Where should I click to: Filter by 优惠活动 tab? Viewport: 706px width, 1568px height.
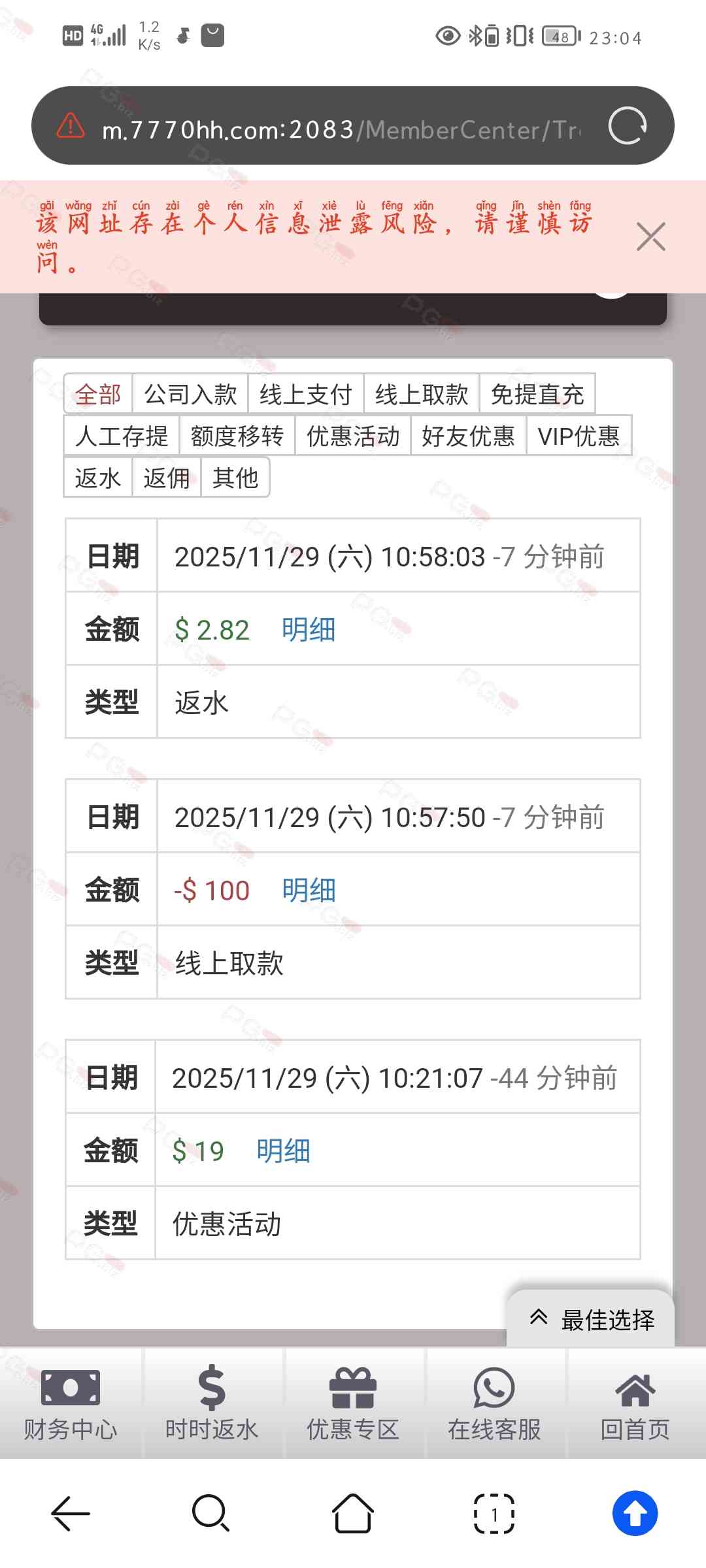[x=353, y=436]
